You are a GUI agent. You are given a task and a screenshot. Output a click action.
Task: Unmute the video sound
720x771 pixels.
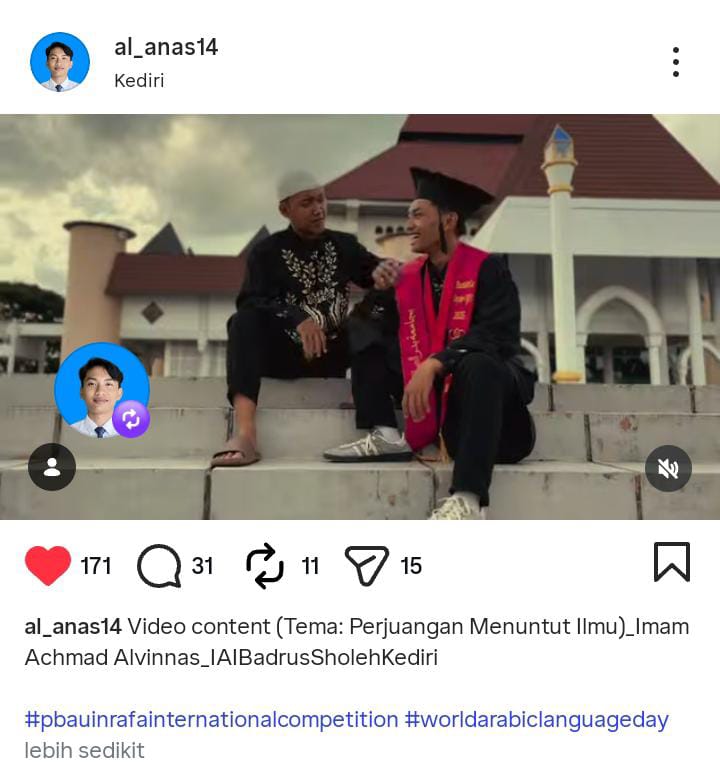(668, 468)
